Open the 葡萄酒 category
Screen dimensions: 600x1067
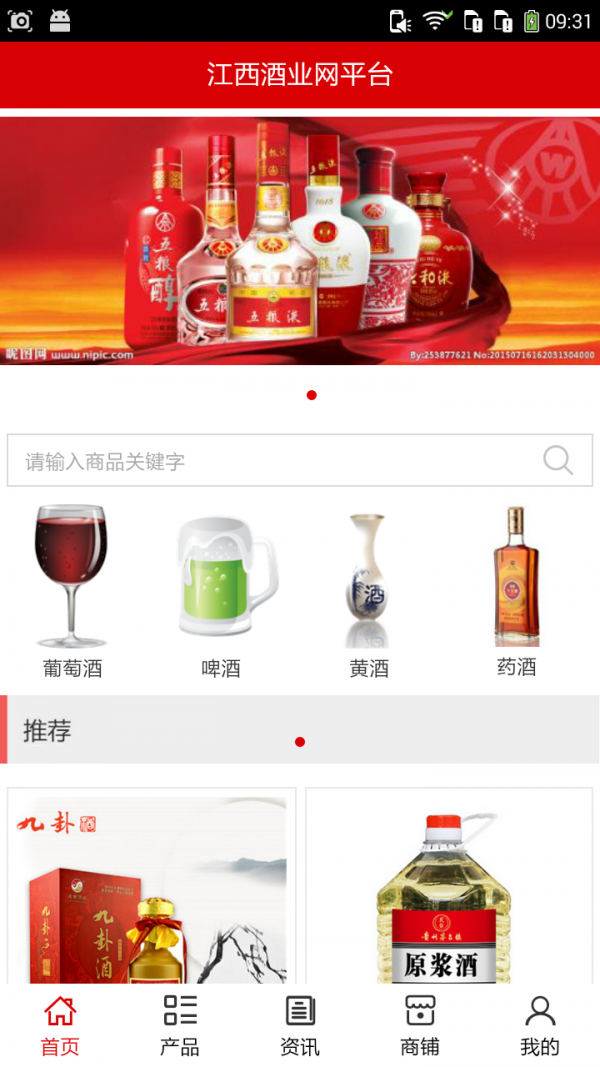tap(72, 592)
